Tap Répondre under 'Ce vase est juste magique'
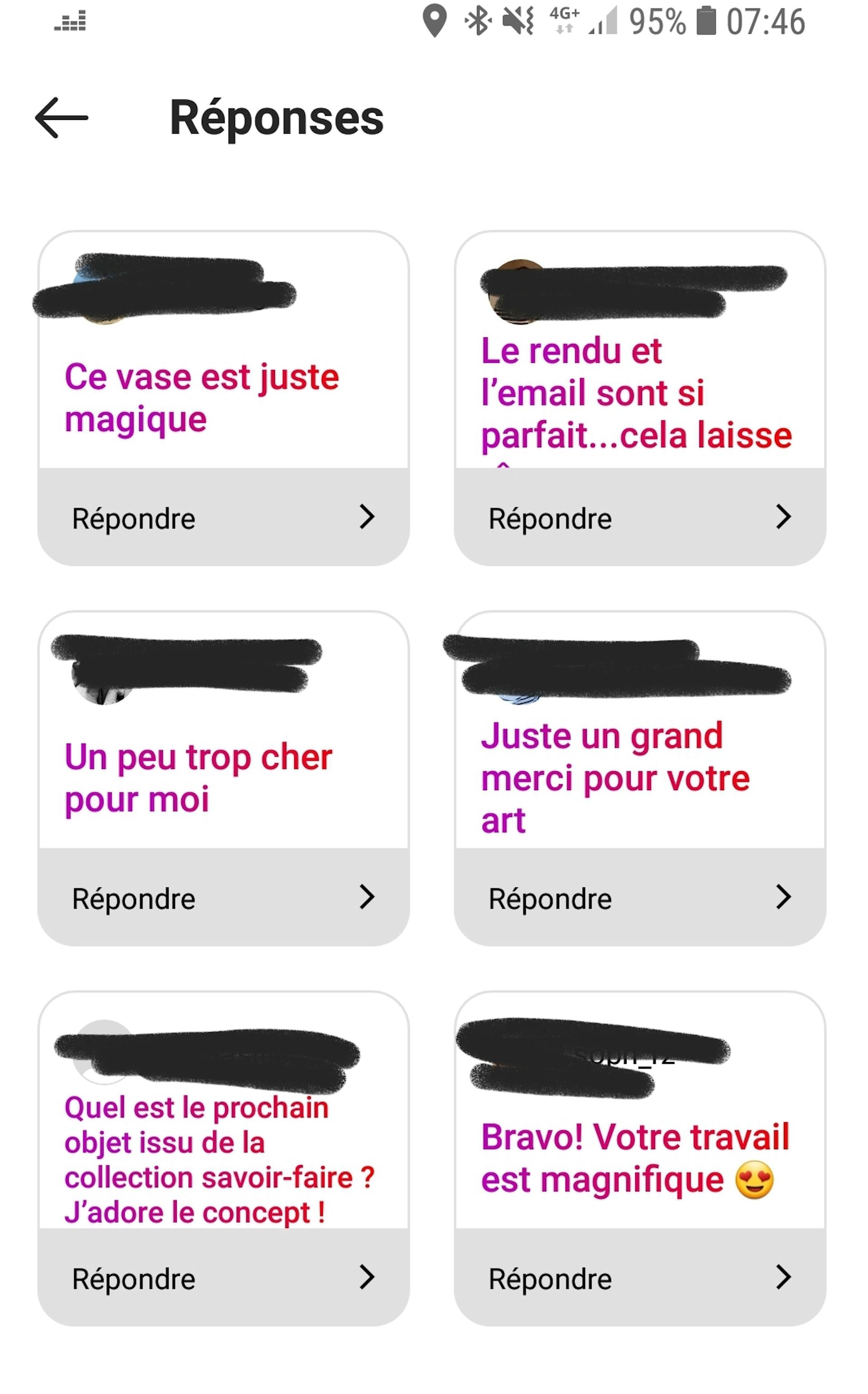 click(223, 517)
